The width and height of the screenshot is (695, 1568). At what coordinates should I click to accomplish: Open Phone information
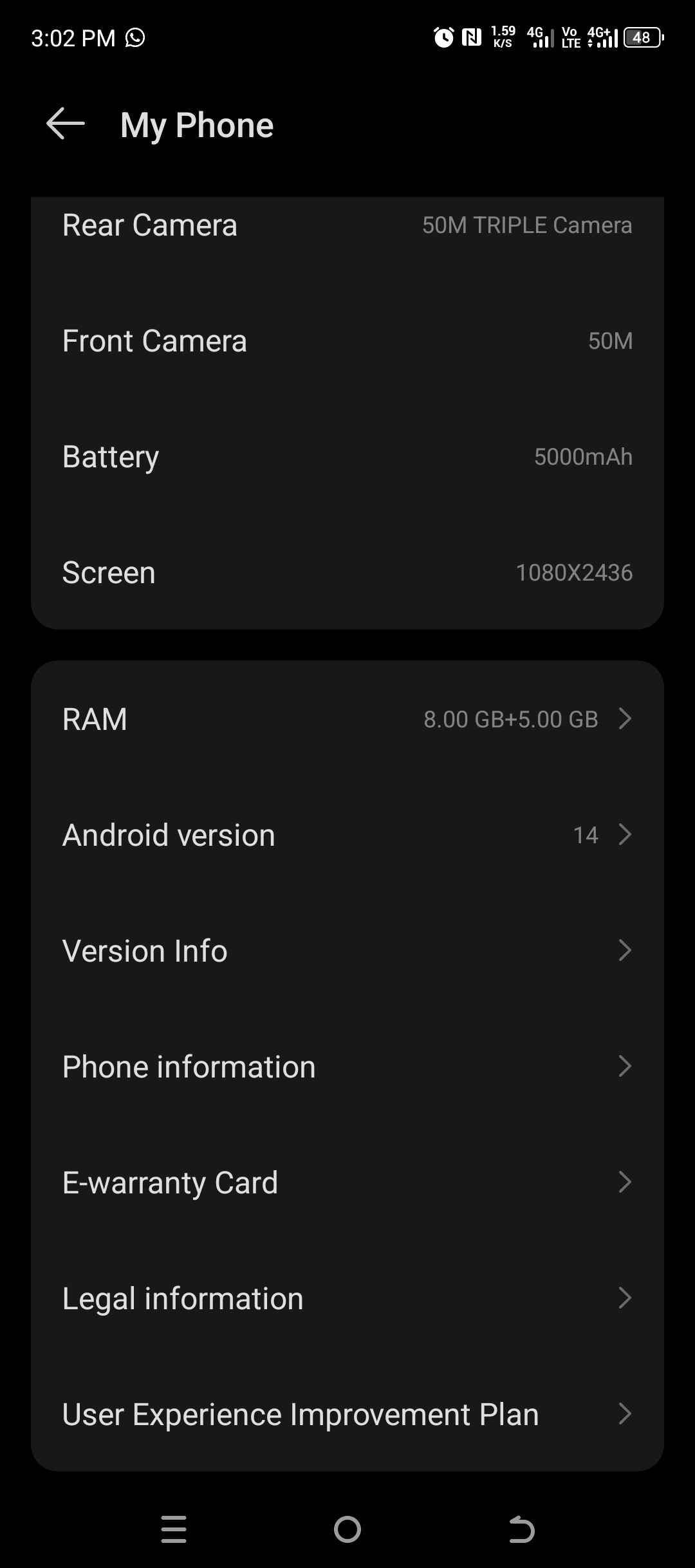point(347,1067)
